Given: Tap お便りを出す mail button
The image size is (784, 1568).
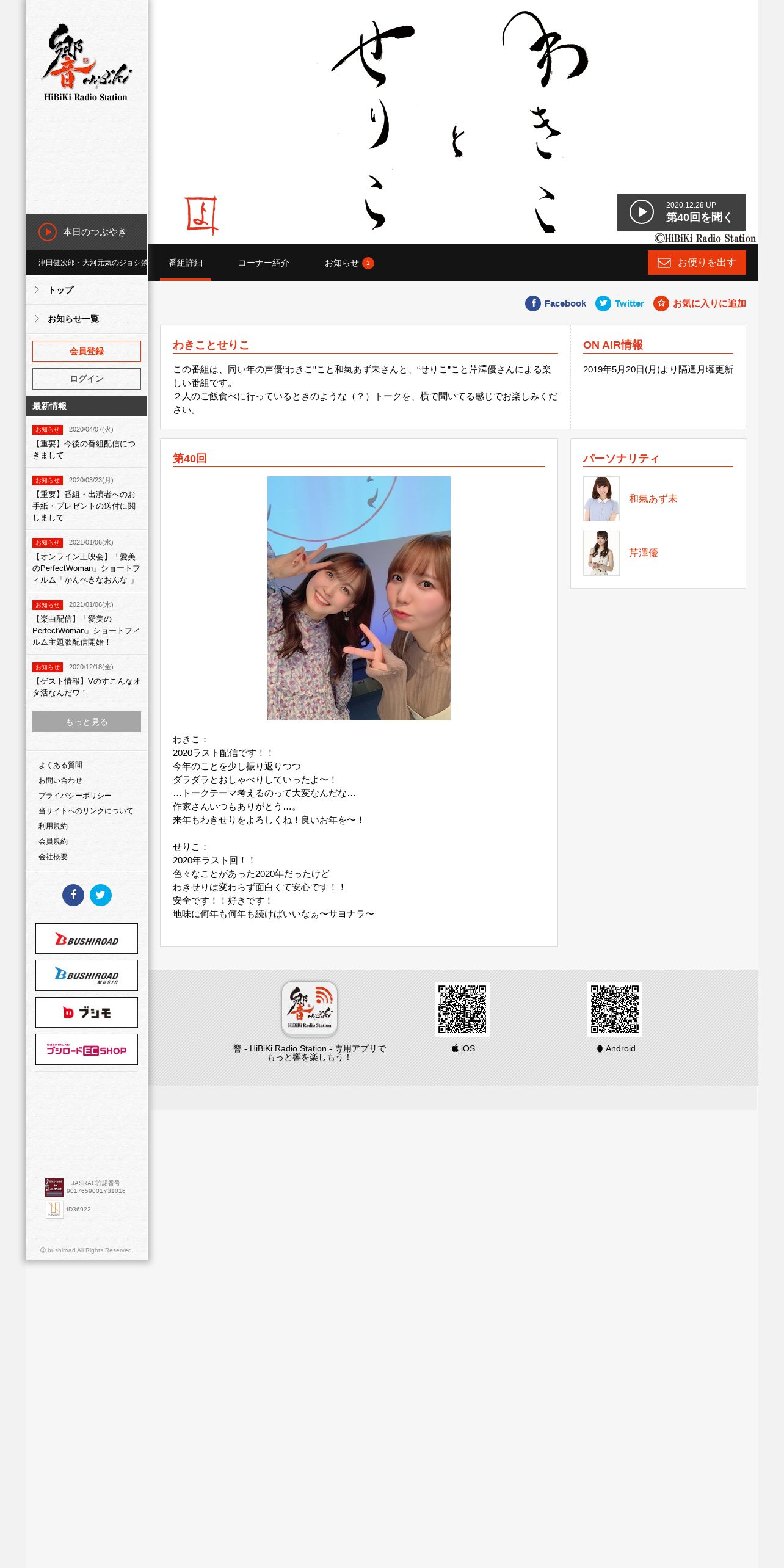Looking at the screenshot, I should pos(697,263).
